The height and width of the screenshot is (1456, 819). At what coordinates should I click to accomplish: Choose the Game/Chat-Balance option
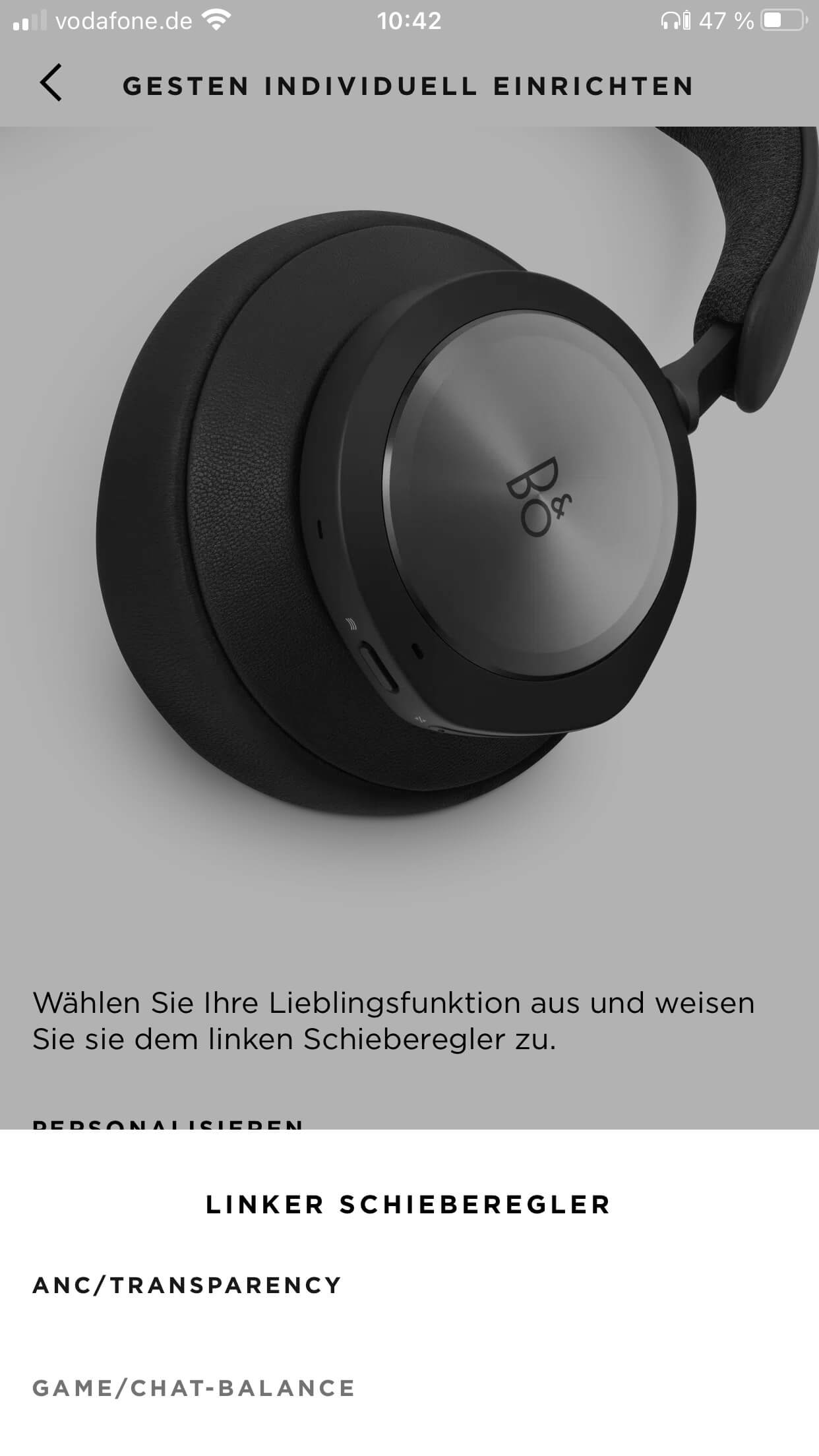pyautogui.click(x=194, y=1388)
